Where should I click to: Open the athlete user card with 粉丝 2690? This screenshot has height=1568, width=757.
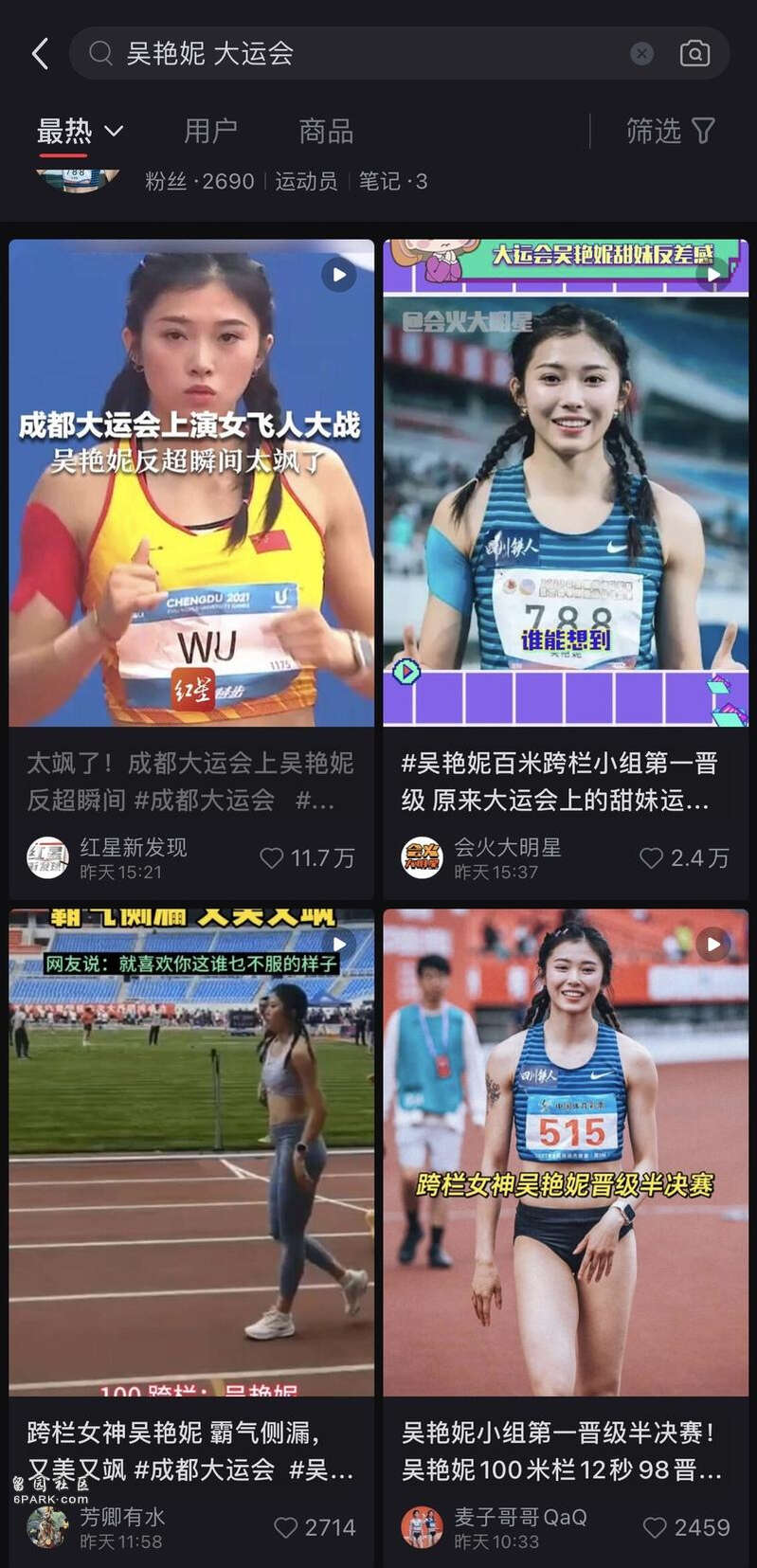[379, 181]
